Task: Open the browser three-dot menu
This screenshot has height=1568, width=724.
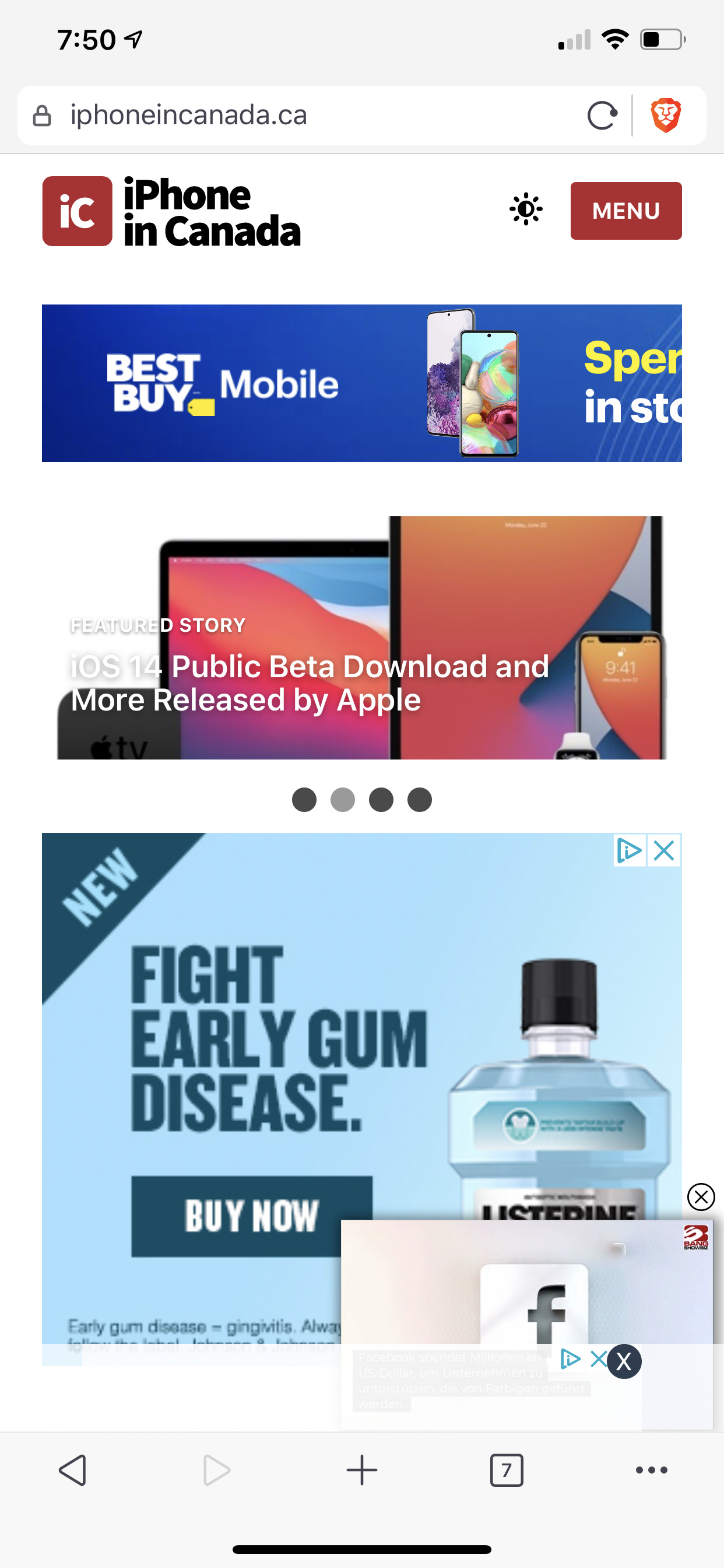Action: coord(651,1470)
